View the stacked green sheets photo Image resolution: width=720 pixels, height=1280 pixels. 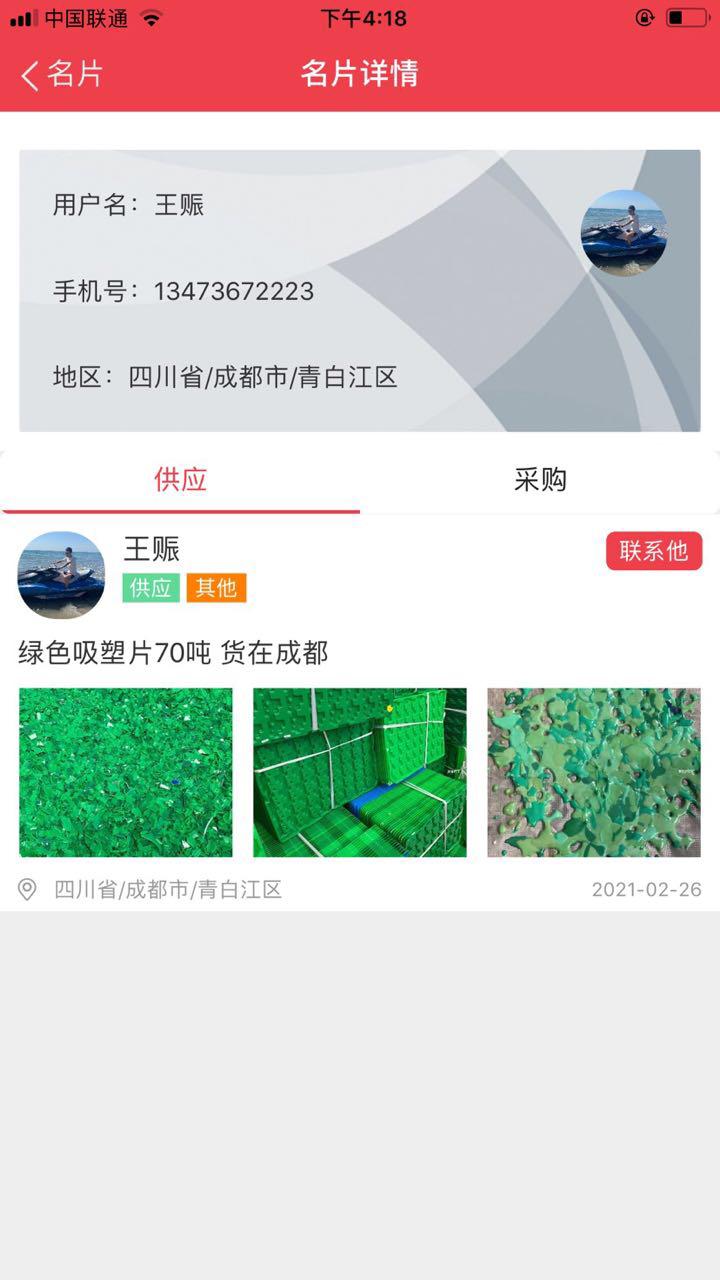[360, 772]
